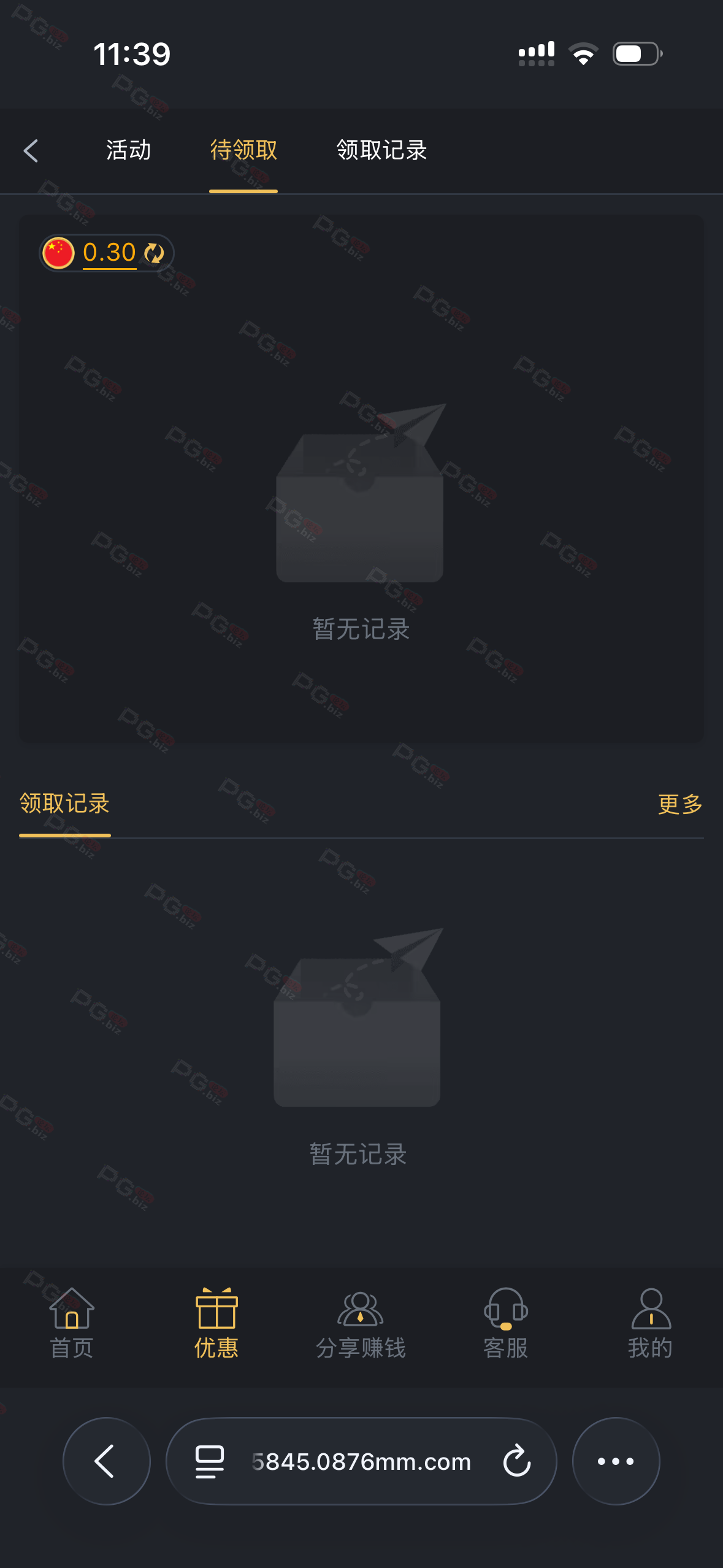Image resolution: width=723 pixels, height=1568 pixels.
Task: Go to the 首页 home tab
Action: 72,1323
